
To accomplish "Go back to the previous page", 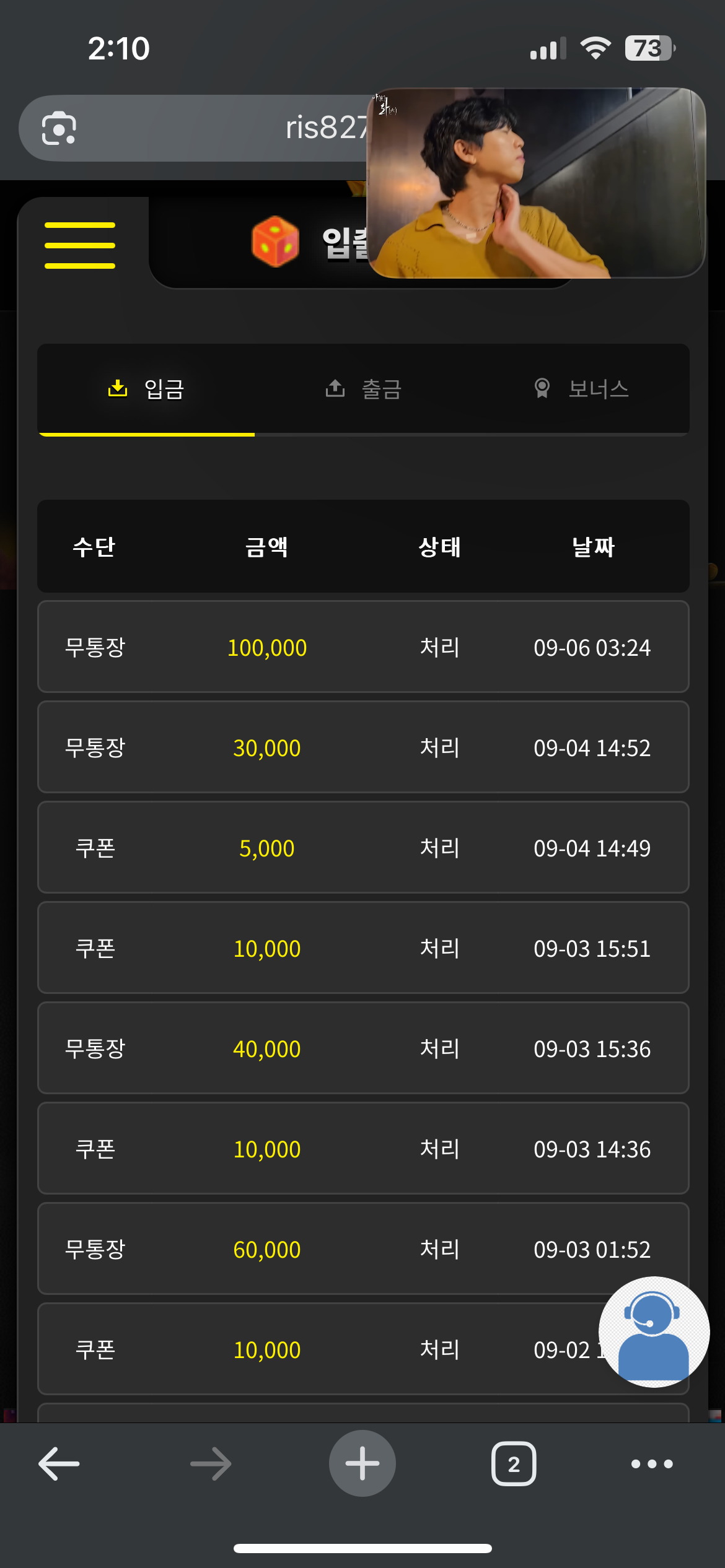I will 59,1463.
